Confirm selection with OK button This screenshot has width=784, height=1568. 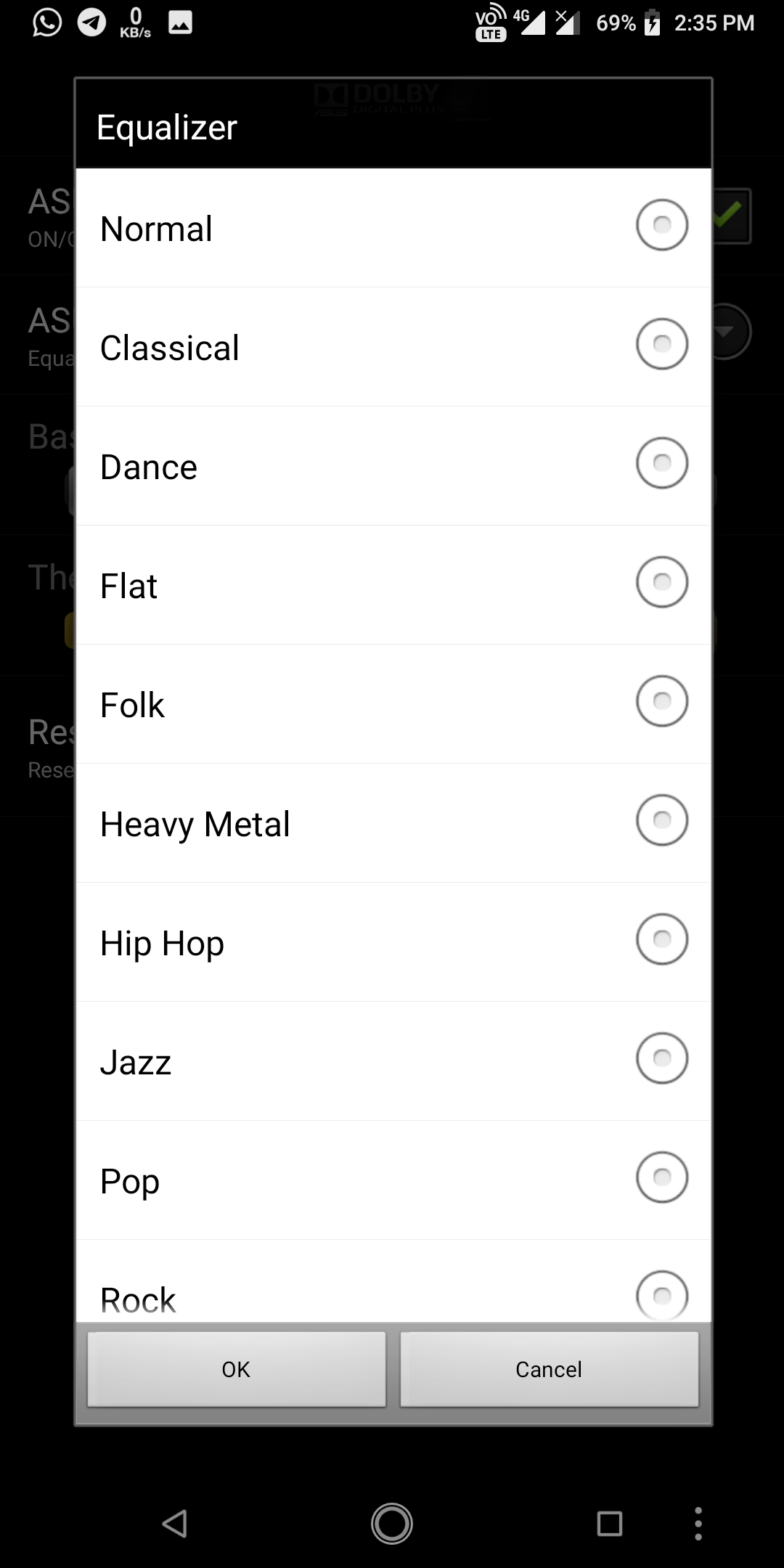click(237, 1369)
